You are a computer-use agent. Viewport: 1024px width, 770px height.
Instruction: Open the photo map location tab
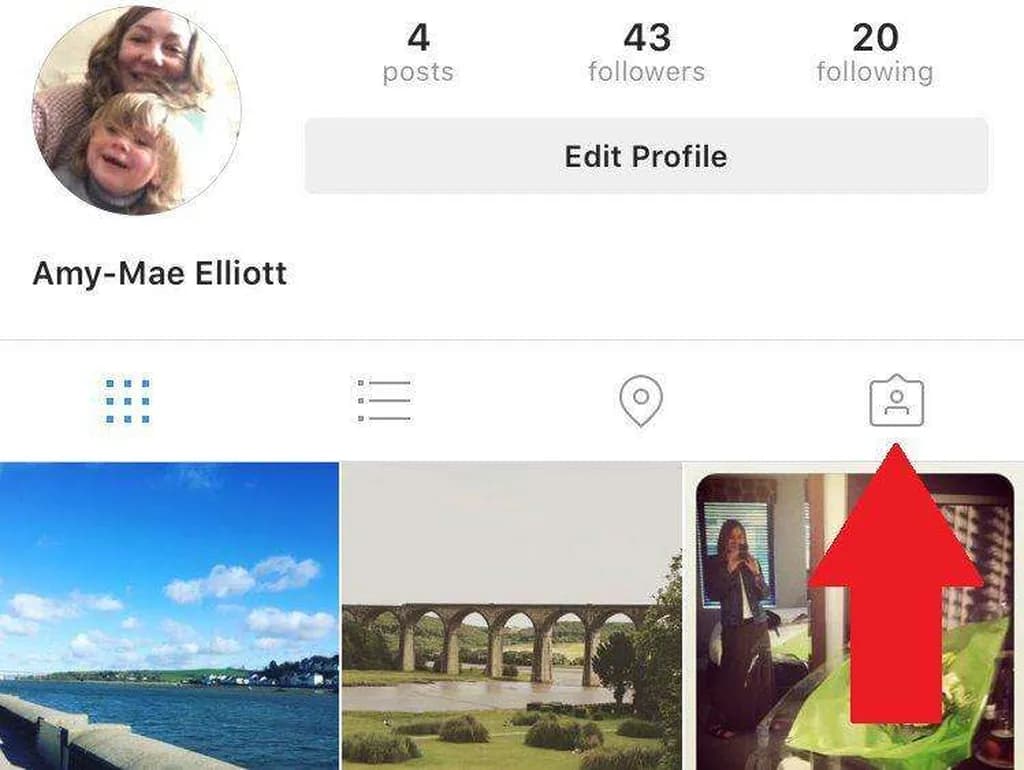[640, 401]
